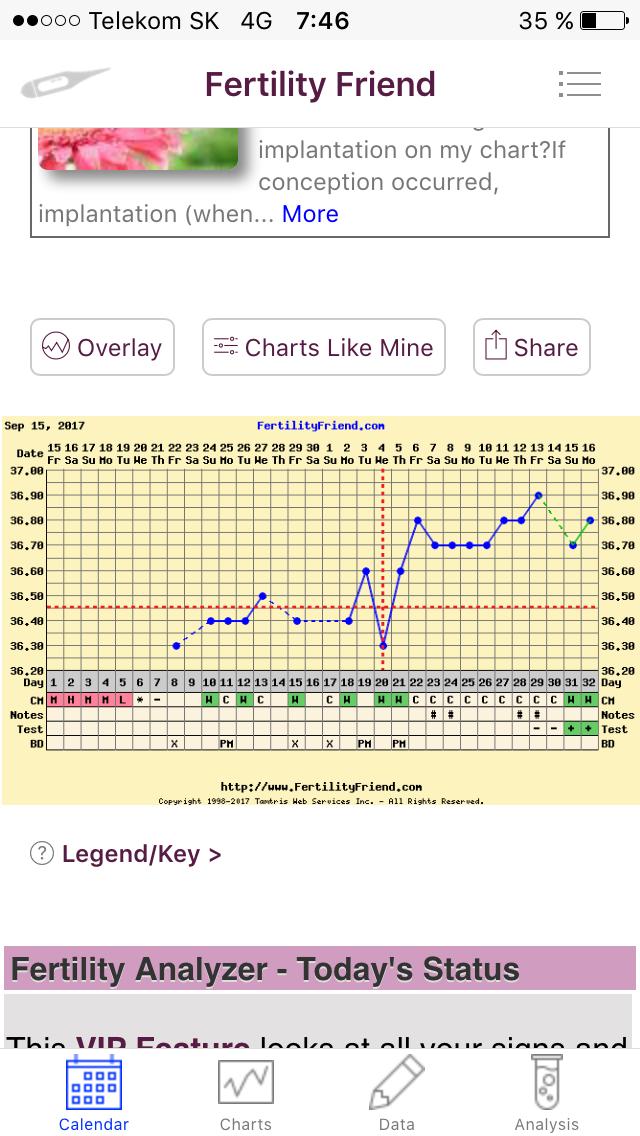Switch to the Charts tab
Screen dimensions: 640x1136
(246, 1095)
